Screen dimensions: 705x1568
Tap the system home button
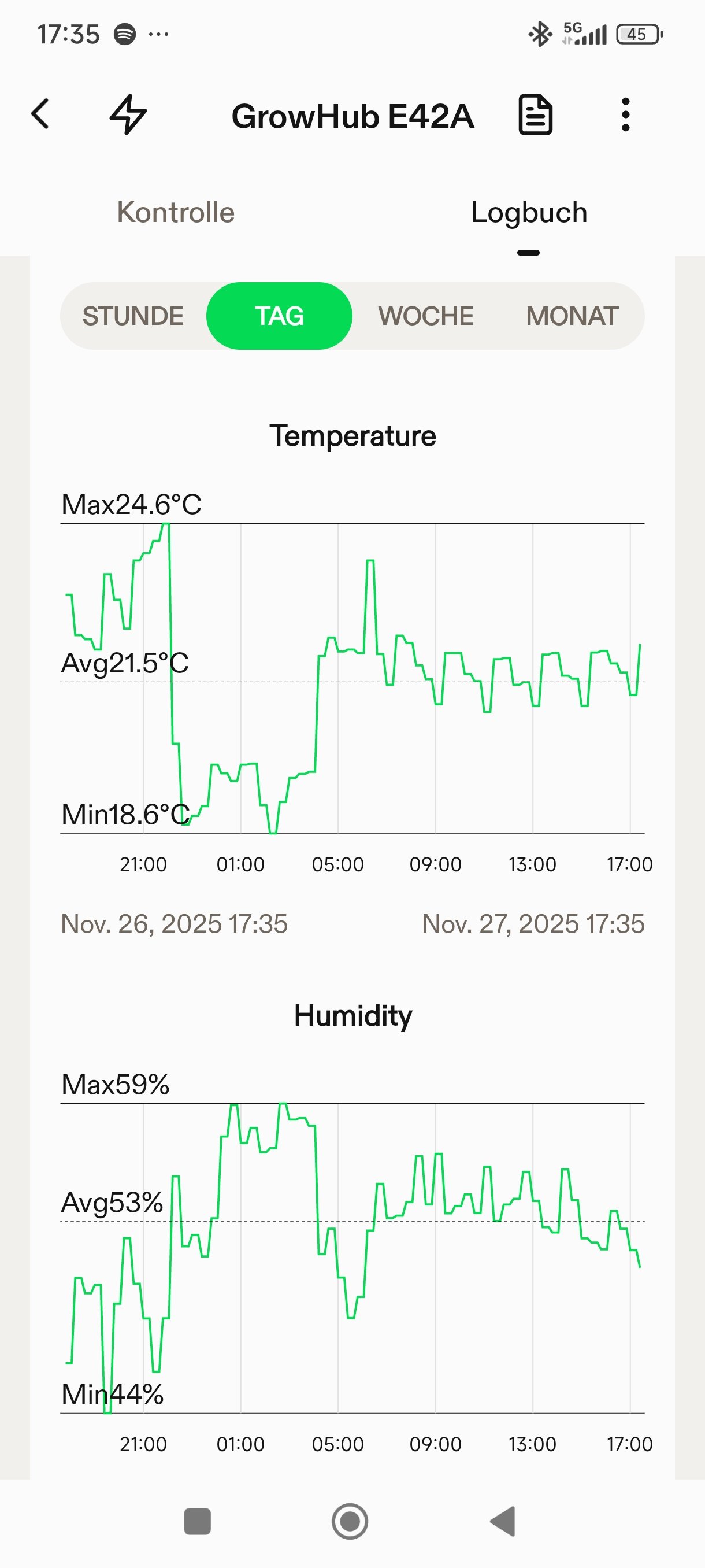pyautogui.click(x=350, y=1522)
